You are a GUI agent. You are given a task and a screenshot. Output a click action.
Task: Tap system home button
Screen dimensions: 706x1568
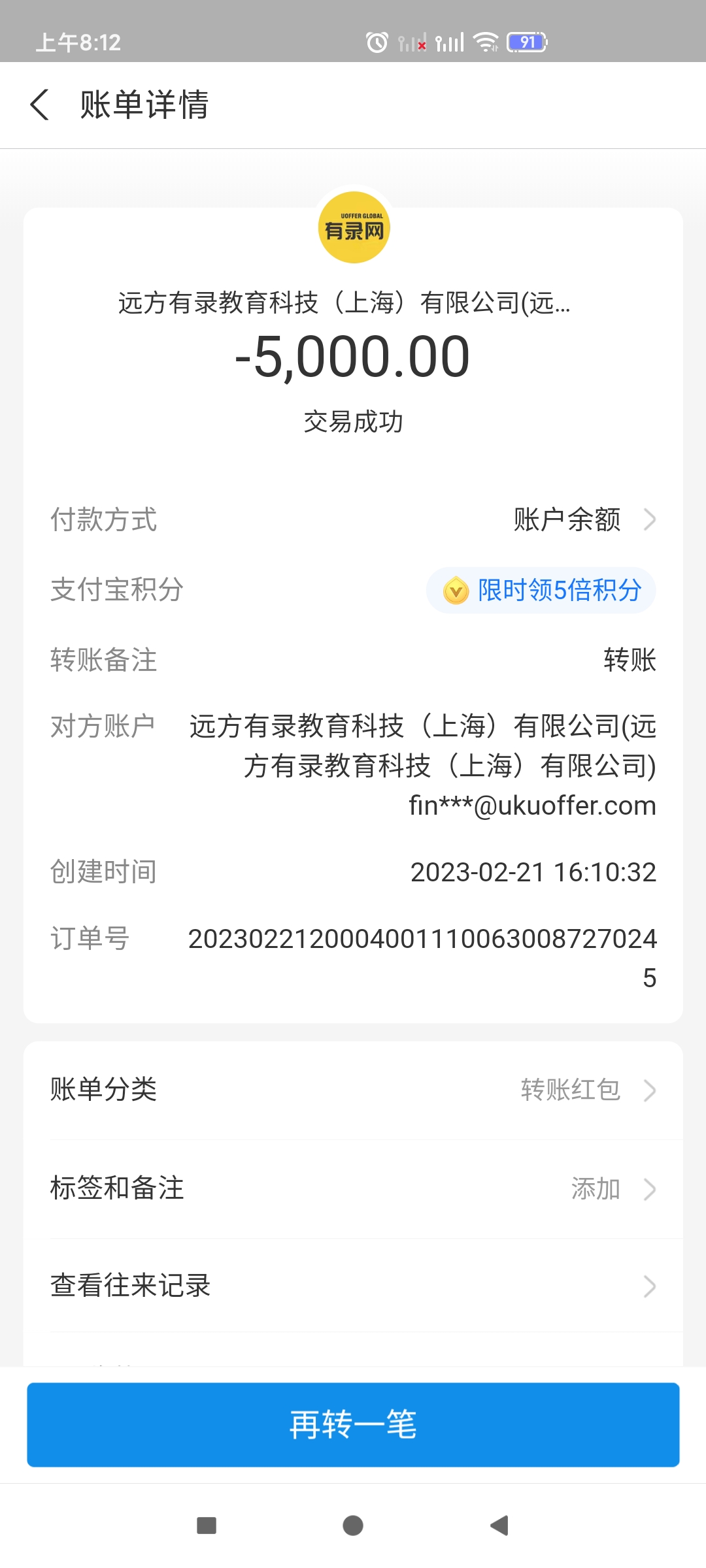tap(353, 1526)
